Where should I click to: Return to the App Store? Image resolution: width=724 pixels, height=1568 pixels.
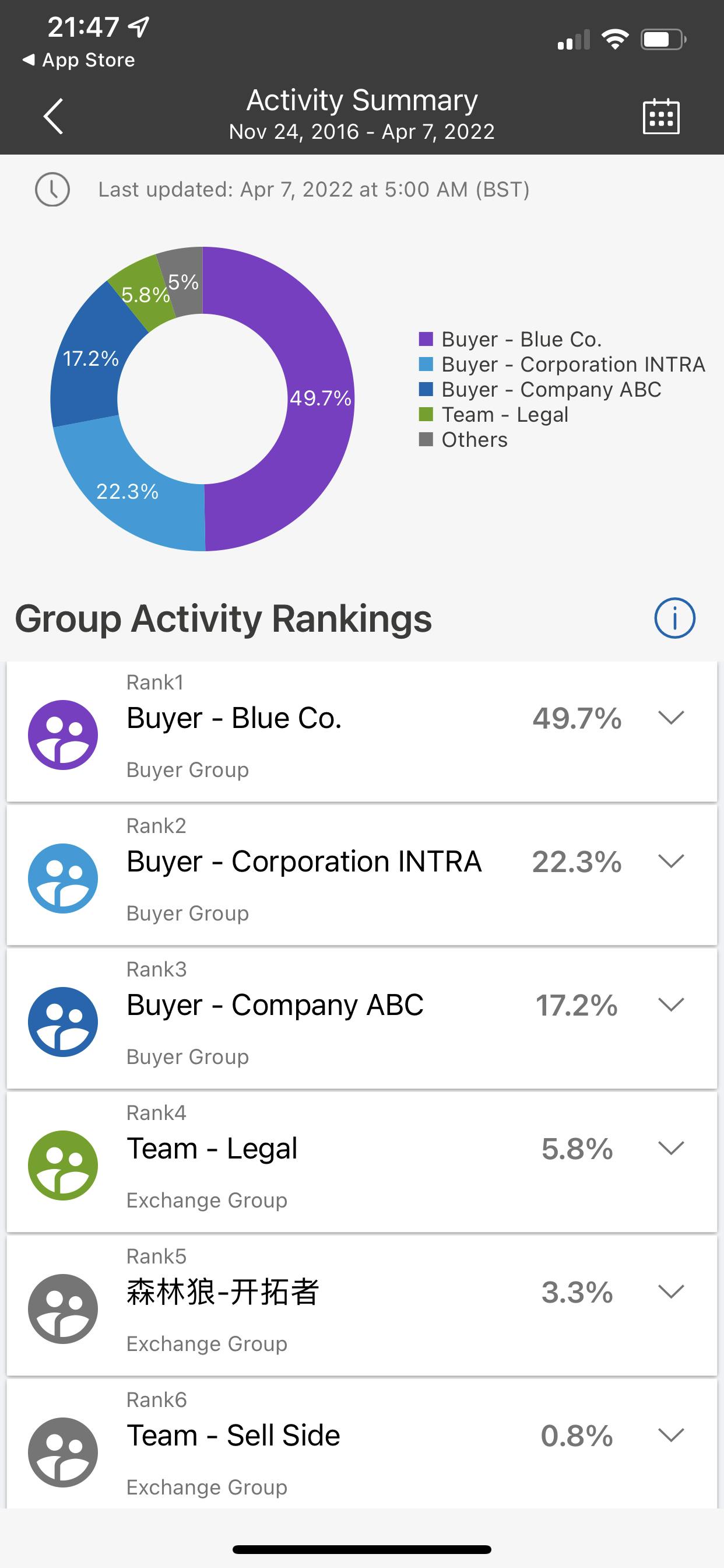tap(78, 60)
